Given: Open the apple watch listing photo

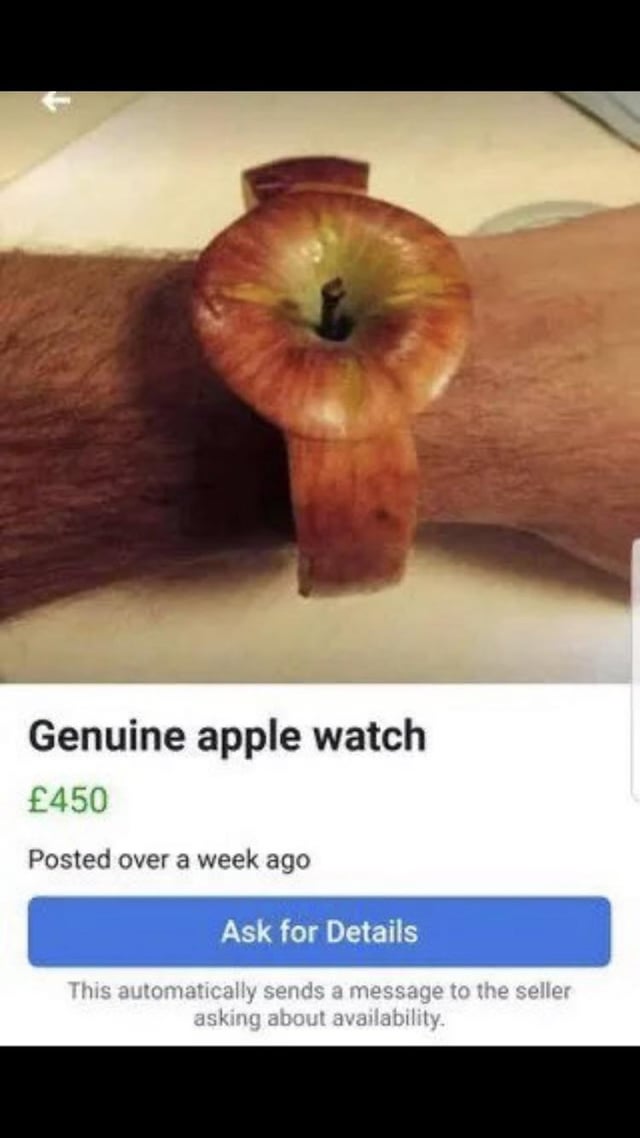Looking at the screenshot, I should (x=320, y=390).
